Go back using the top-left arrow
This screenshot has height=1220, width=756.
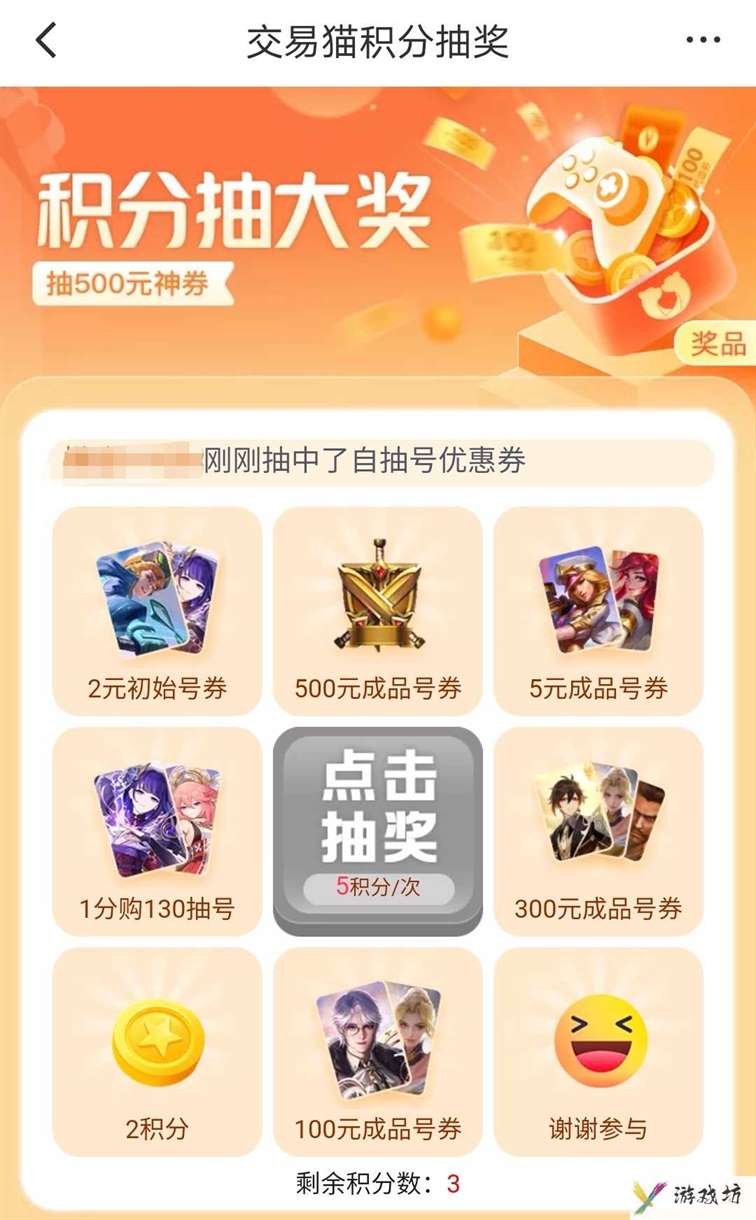tap(46, 41)
